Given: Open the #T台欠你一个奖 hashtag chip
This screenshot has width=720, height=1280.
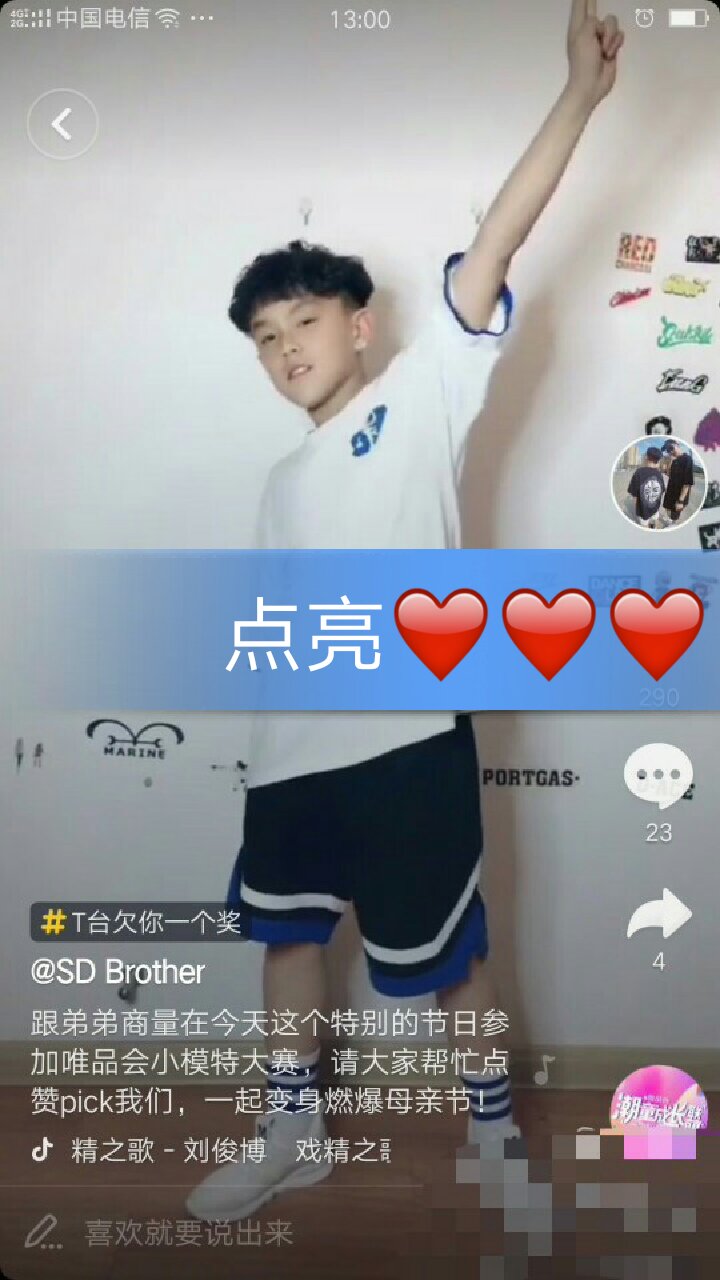Looking at the screenshot, I should (x=140, y=922).
